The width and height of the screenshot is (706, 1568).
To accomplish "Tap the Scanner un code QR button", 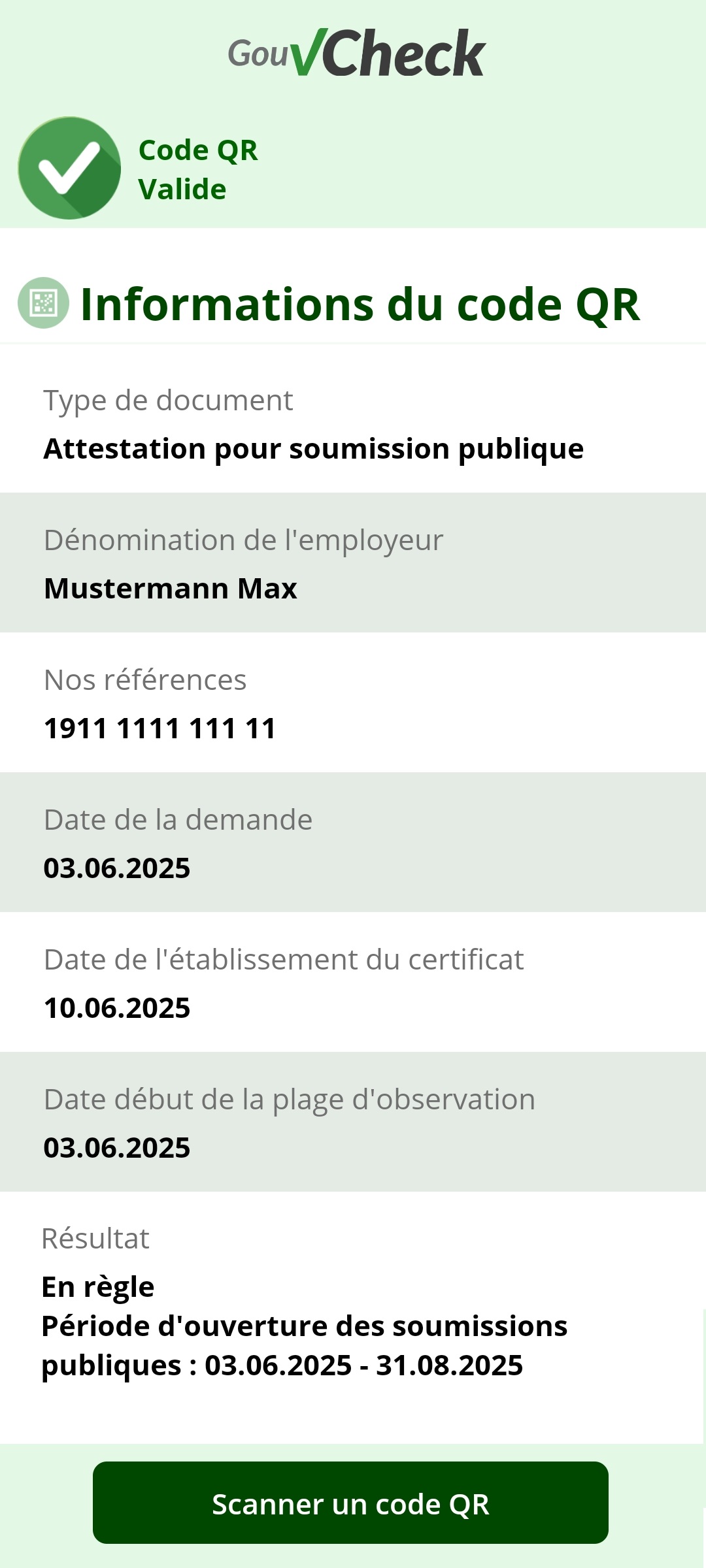I will click(350, 1503).
